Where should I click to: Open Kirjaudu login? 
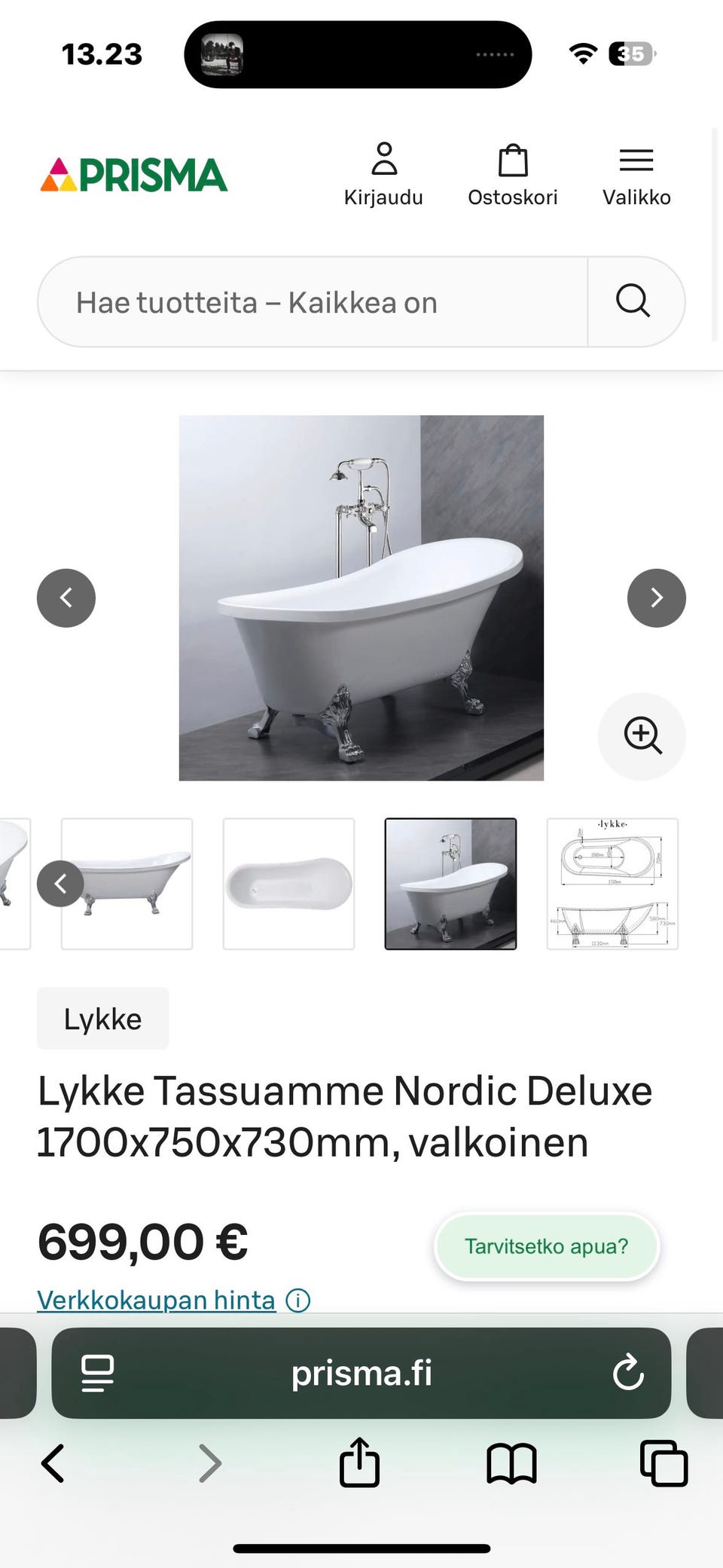pos(383,174)
